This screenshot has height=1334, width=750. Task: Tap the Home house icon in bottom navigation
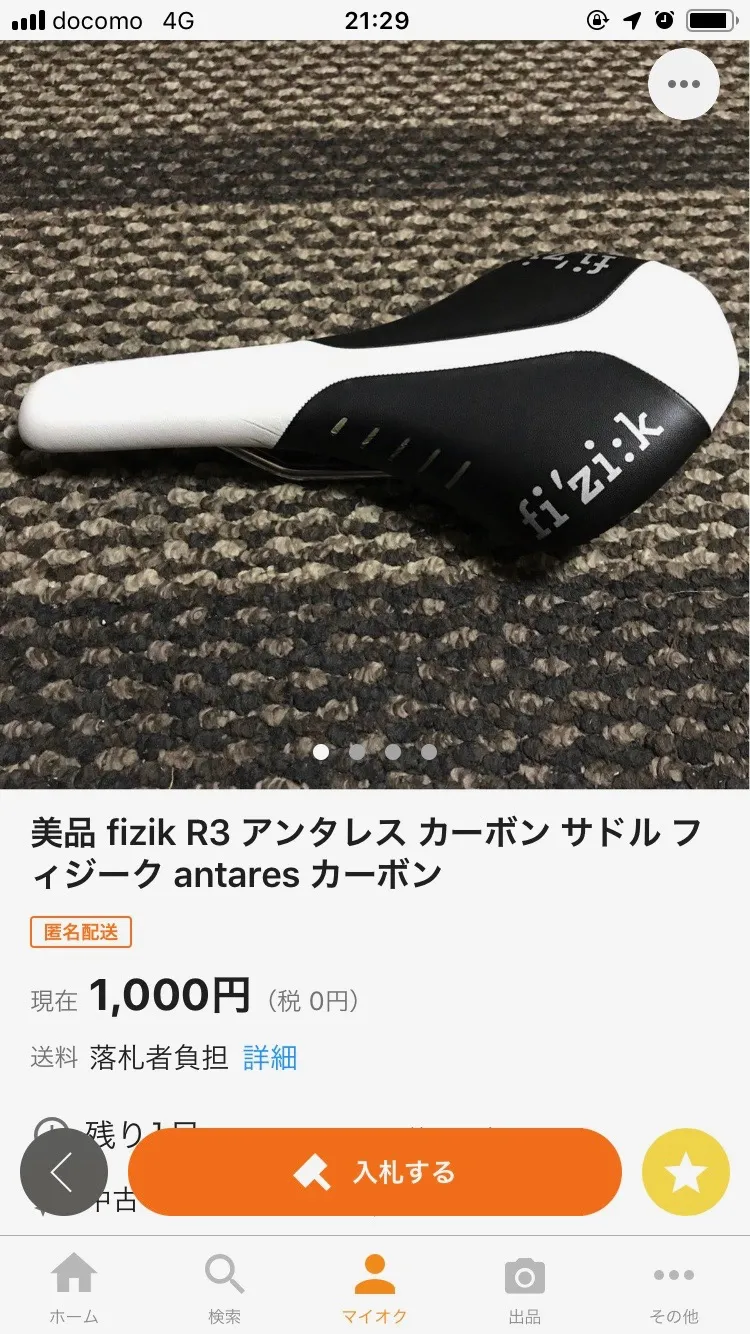click(x=75, y=1274)
